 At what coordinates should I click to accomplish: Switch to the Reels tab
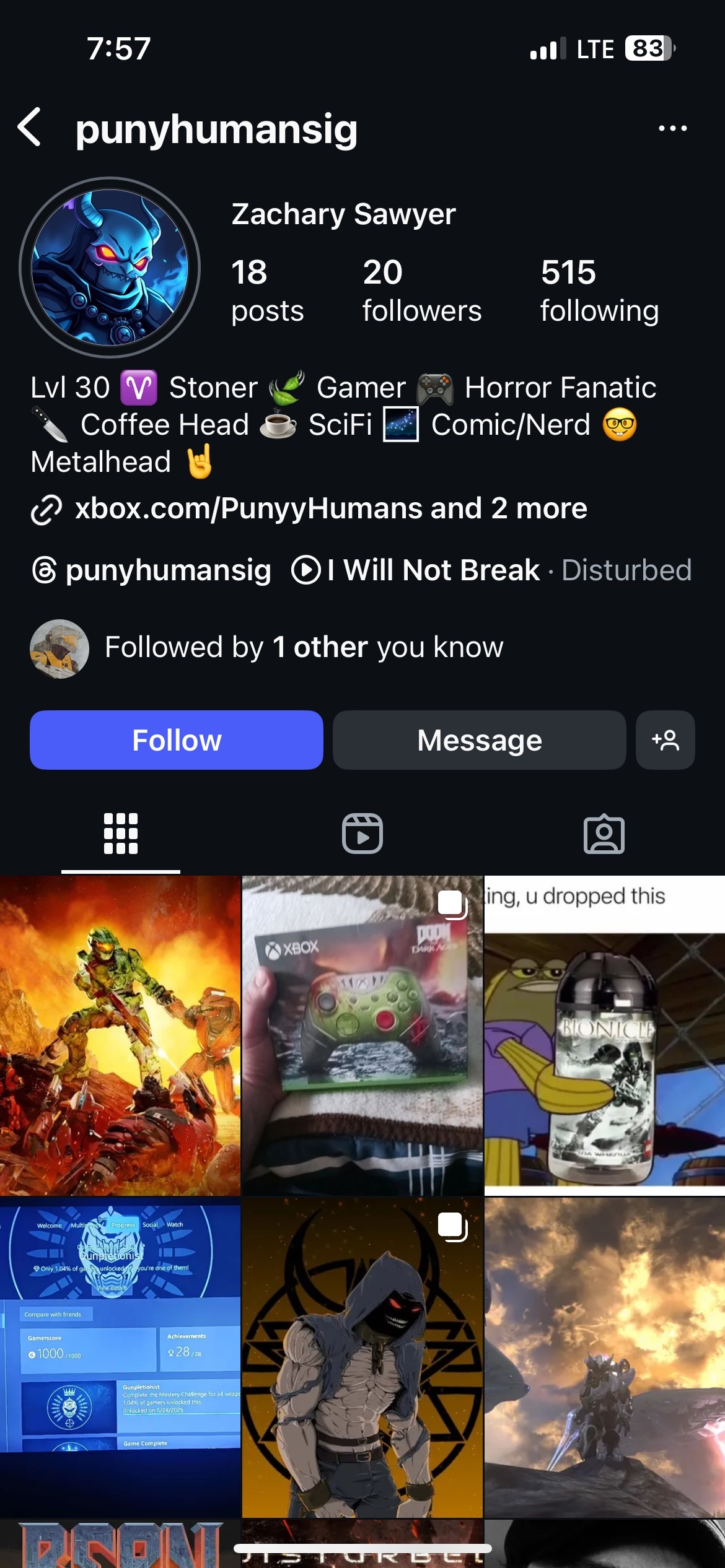click(362, 834)
